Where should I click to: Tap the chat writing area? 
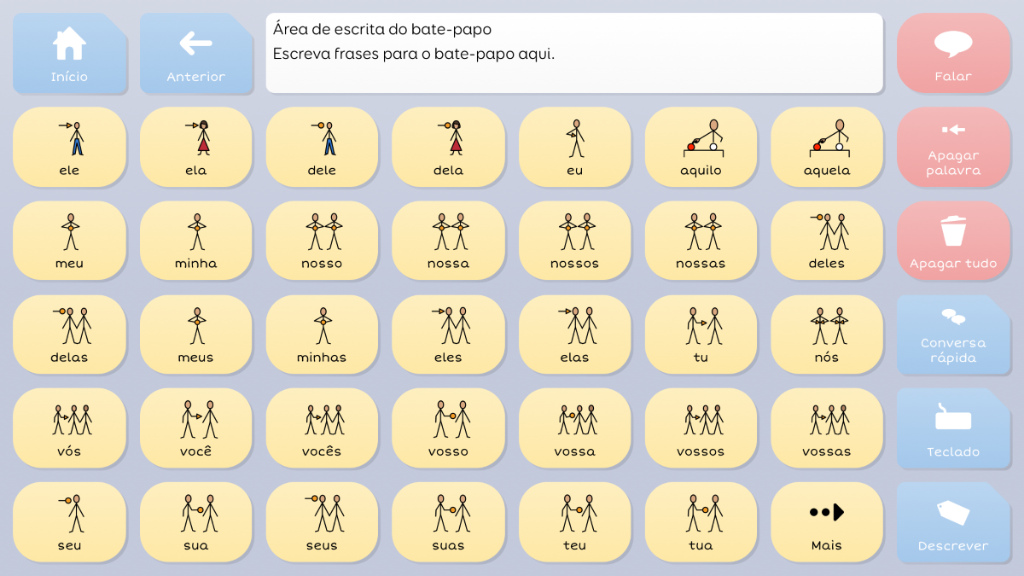(574, 53)
